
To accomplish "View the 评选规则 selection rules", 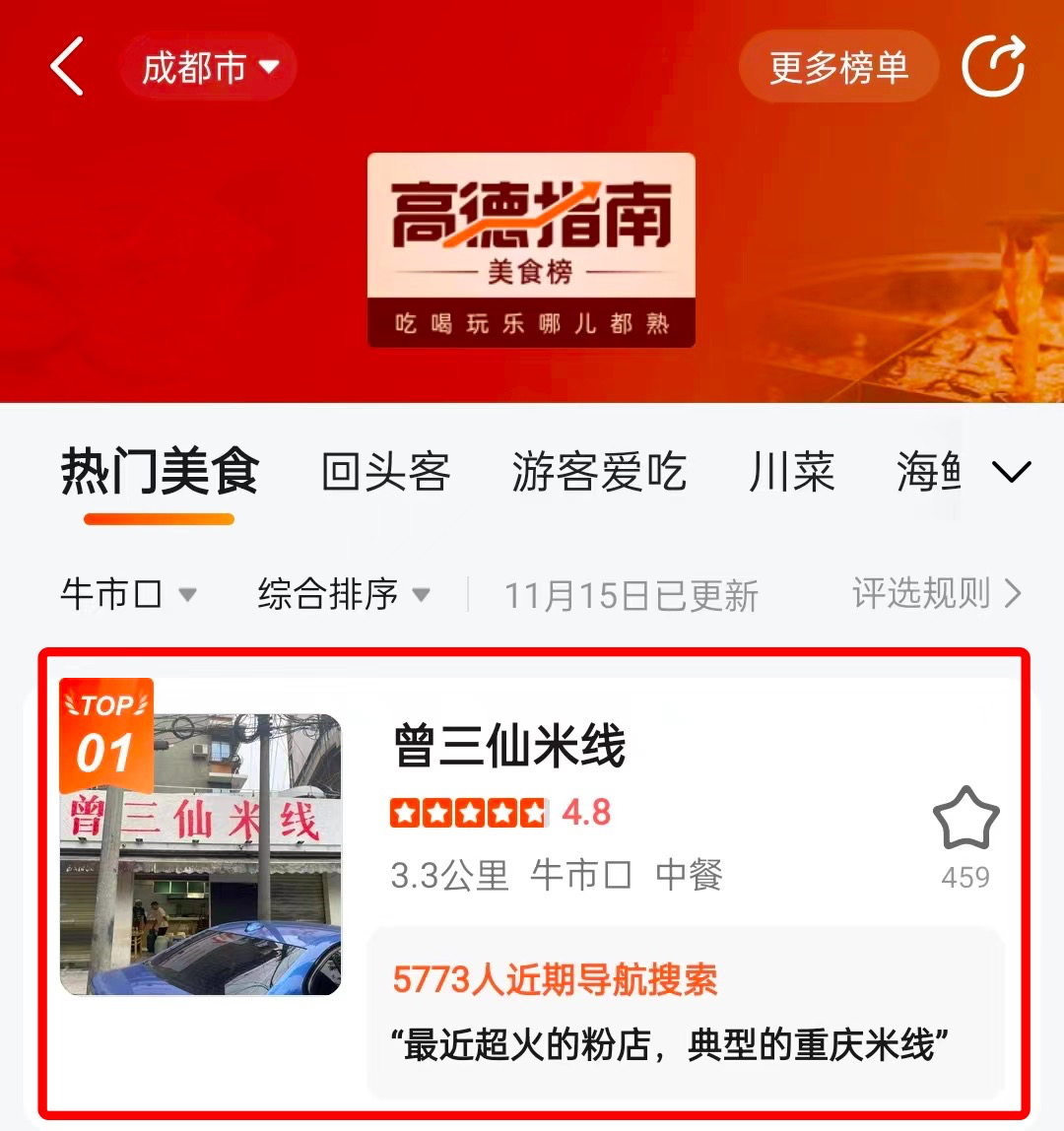I will coord(936,594).
